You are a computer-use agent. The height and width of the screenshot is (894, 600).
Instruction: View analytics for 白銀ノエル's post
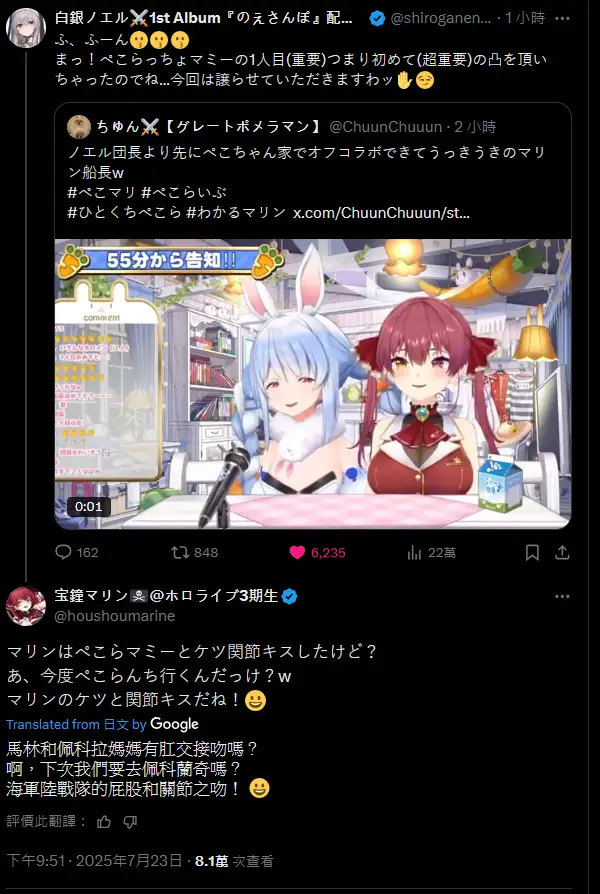pos(415,552)
